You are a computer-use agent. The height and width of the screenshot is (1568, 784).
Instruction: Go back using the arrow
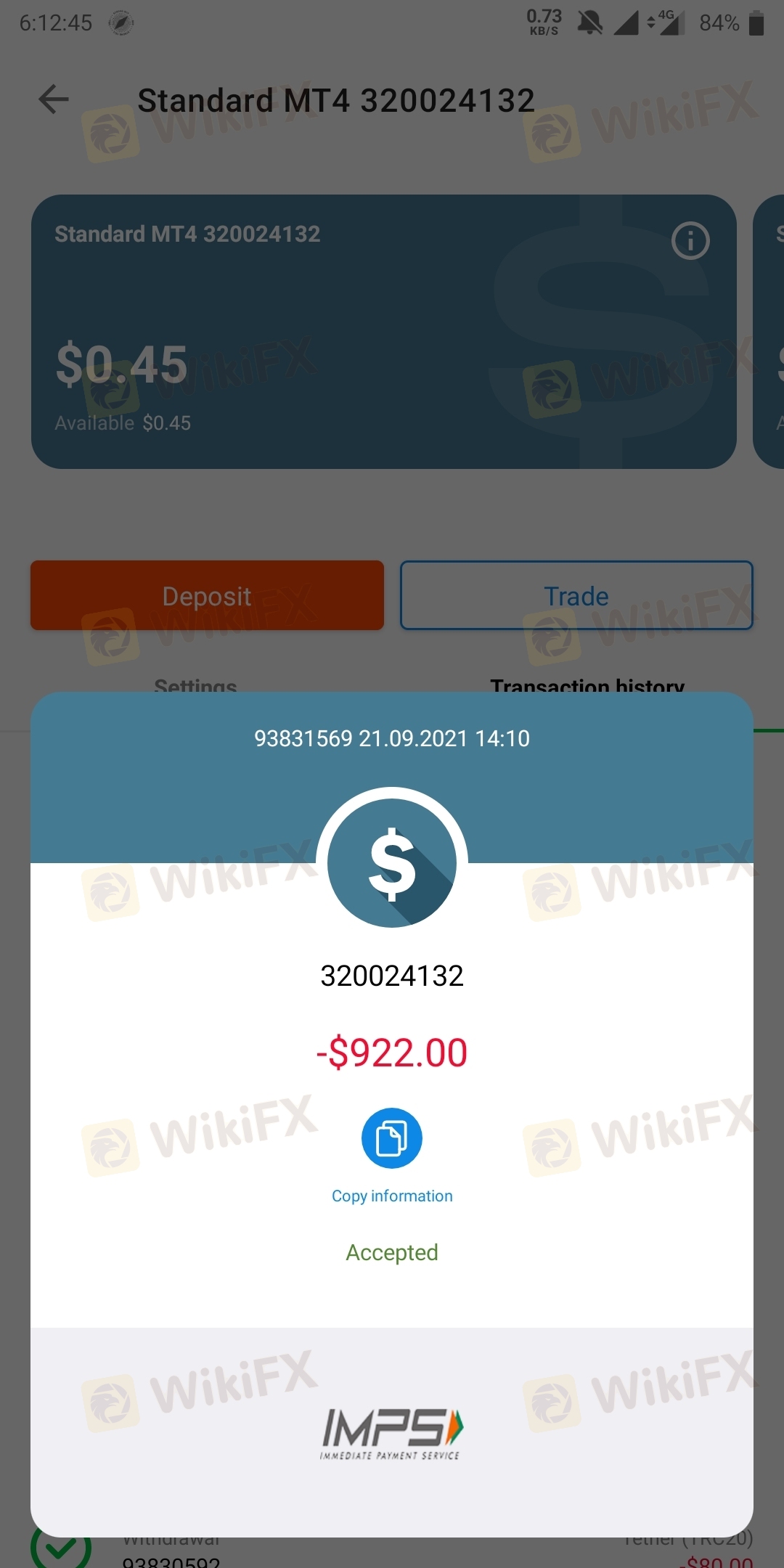54,99
